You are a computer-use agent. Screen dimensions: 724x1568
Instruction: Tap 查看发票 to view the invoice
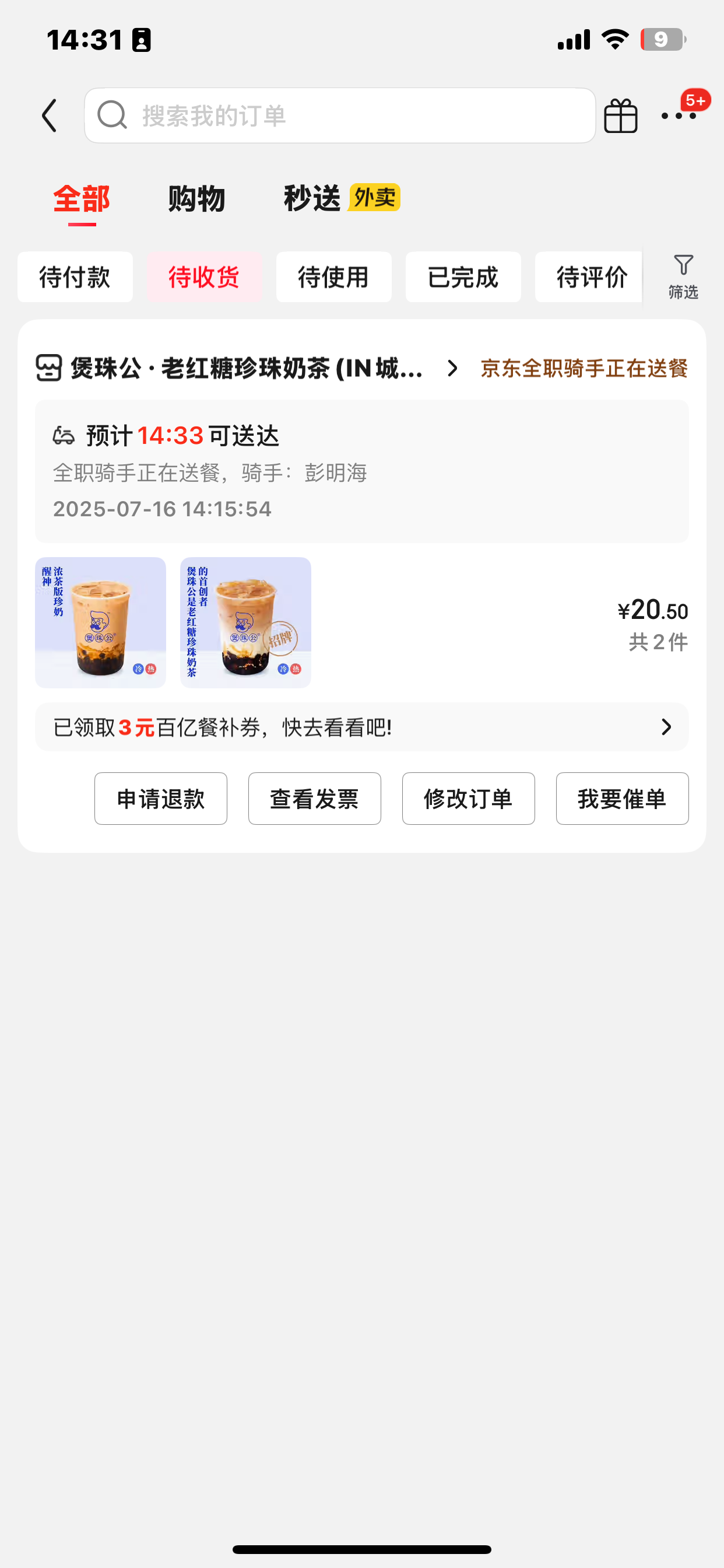[x=315, y=799]
